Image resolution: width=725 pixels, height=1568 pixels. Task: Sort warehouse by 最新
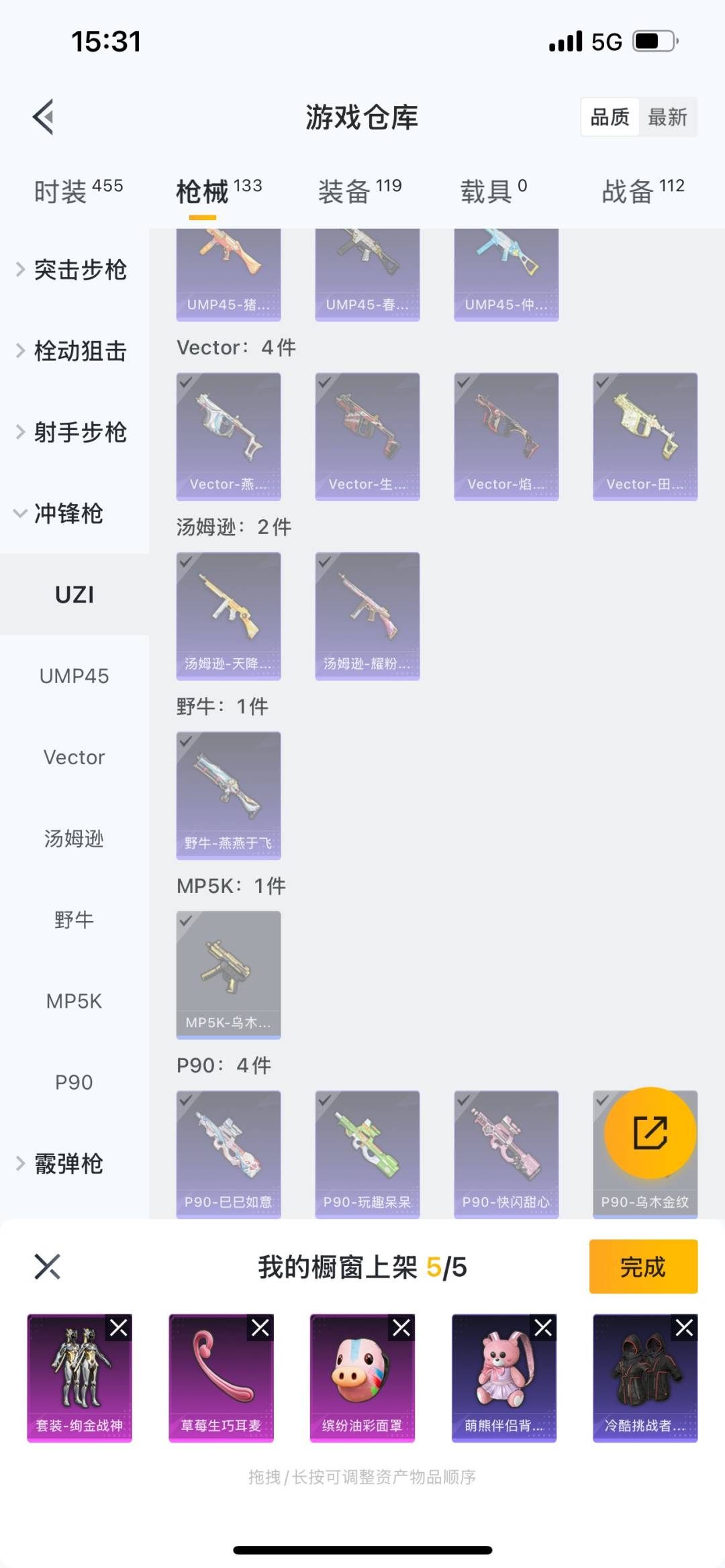point(667,117)
